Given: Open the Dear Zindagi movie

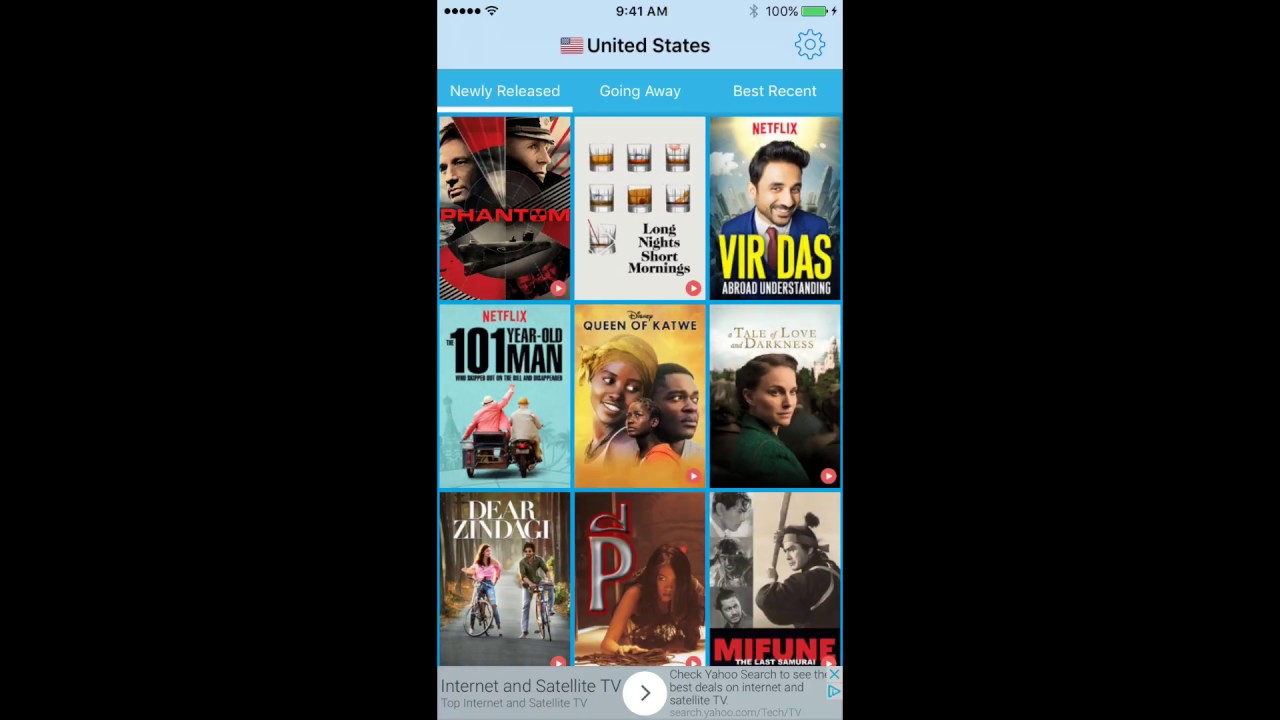Looking at the screenshot, I should 504,578.
